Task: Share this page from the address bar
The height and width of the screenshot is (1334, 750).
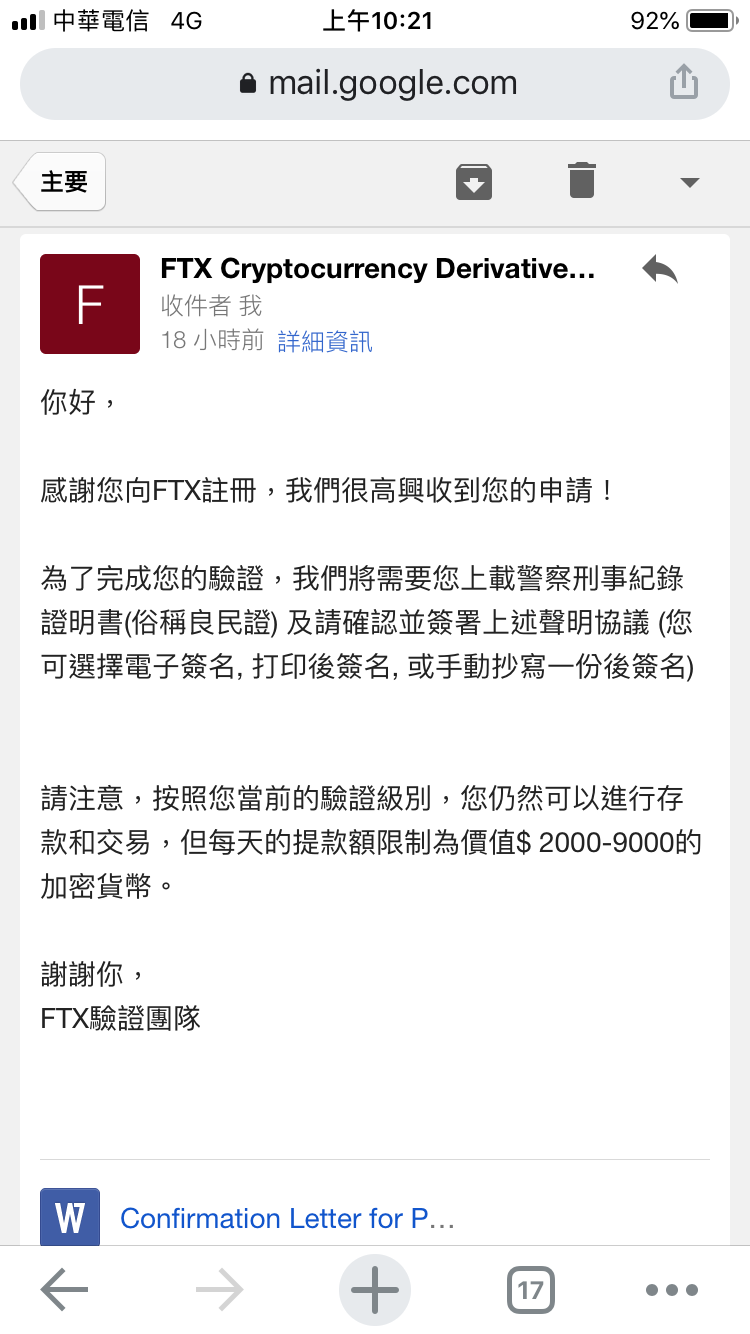Action: tap(683, 81)
